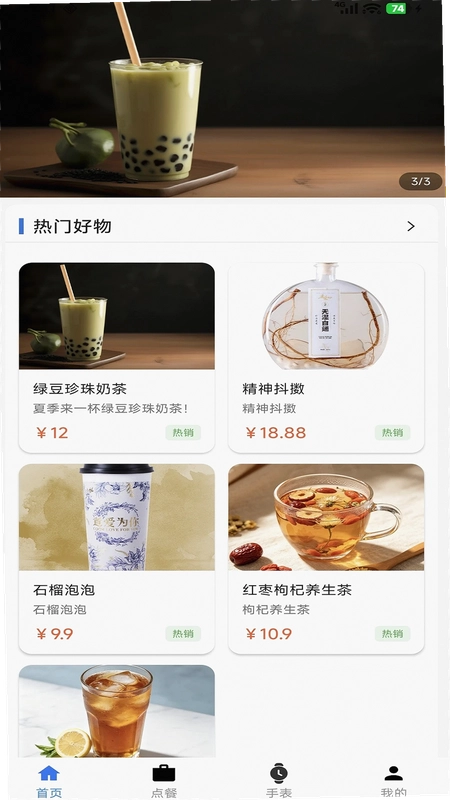Switch to the 首页 tab
The width and height of the screenshot is (450, 800).
coord(49,781)
